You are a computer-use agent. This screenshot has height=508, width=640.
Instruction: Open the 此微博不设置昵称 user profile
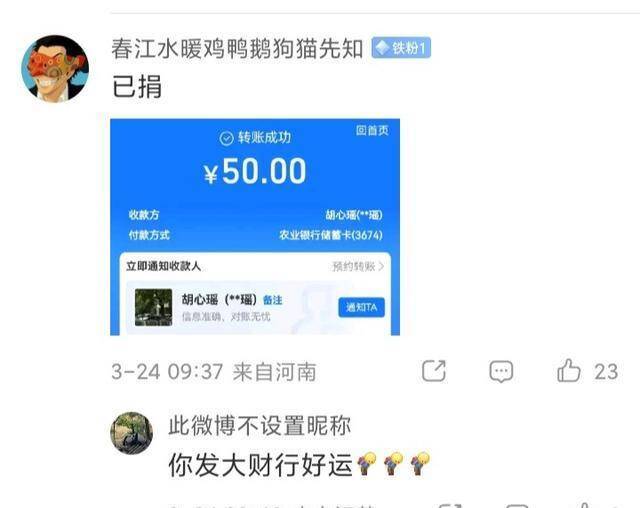(260, 426)
